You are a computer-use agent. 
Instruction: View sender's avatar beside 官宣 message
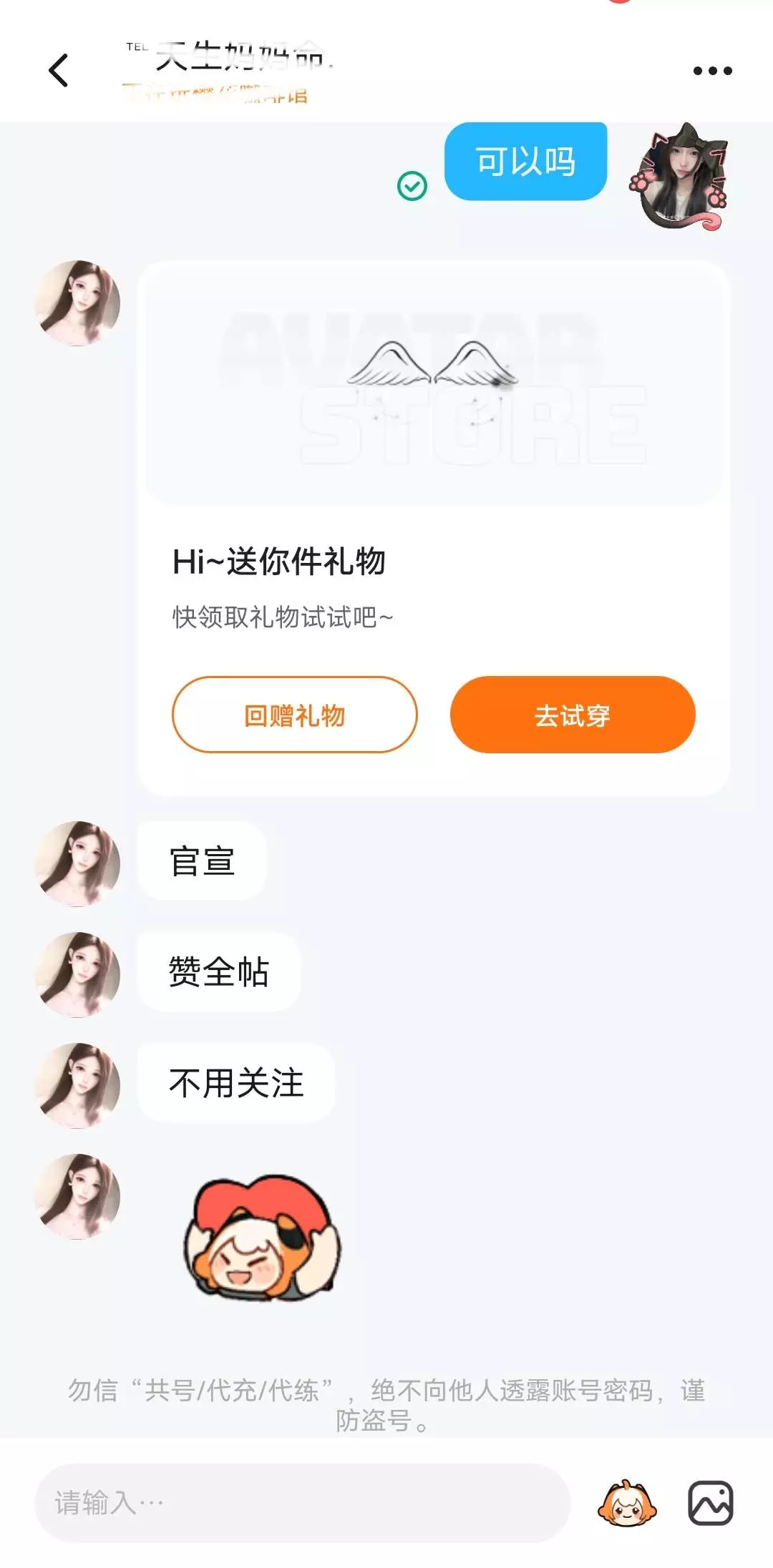tap(78, 863)
